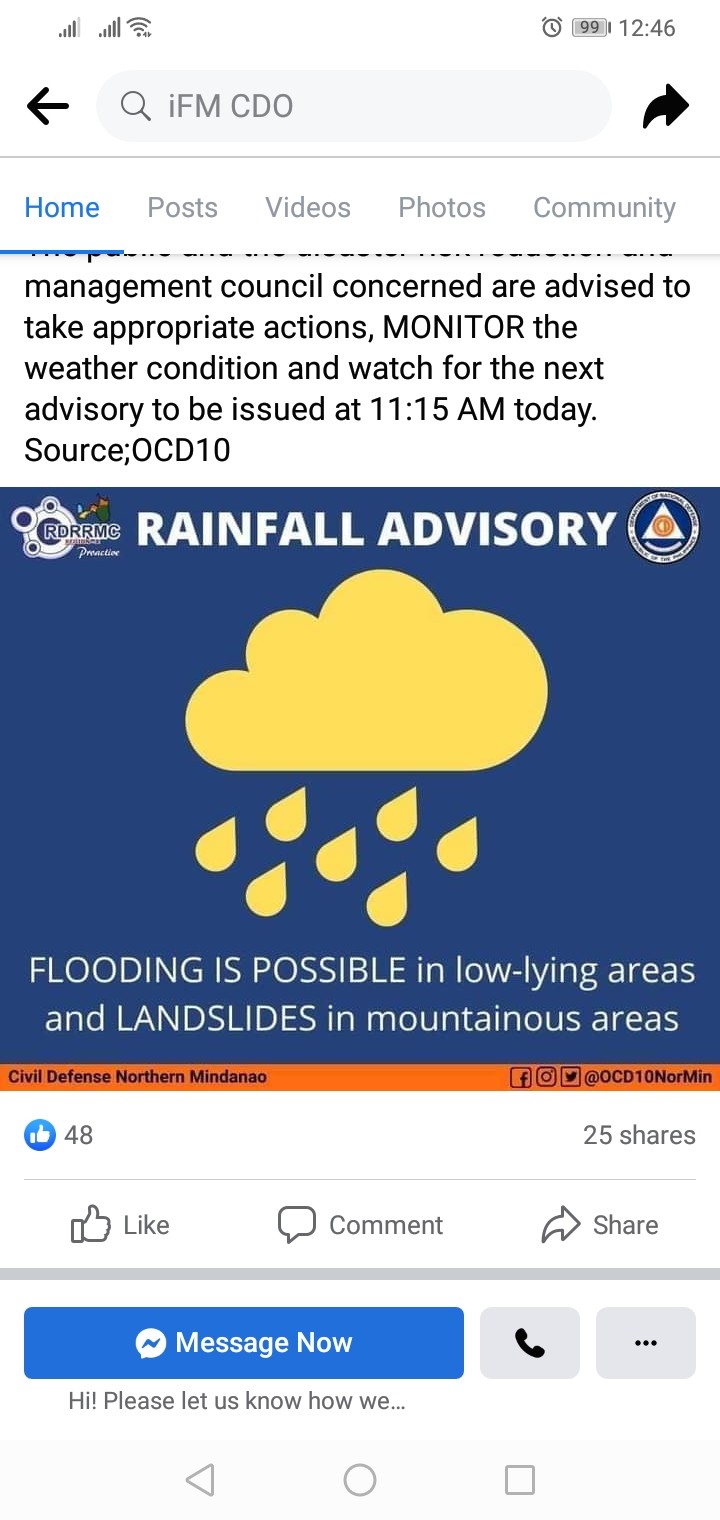Like the rainfall advisory post
720x1520 pixels.
coord(120,1225)
